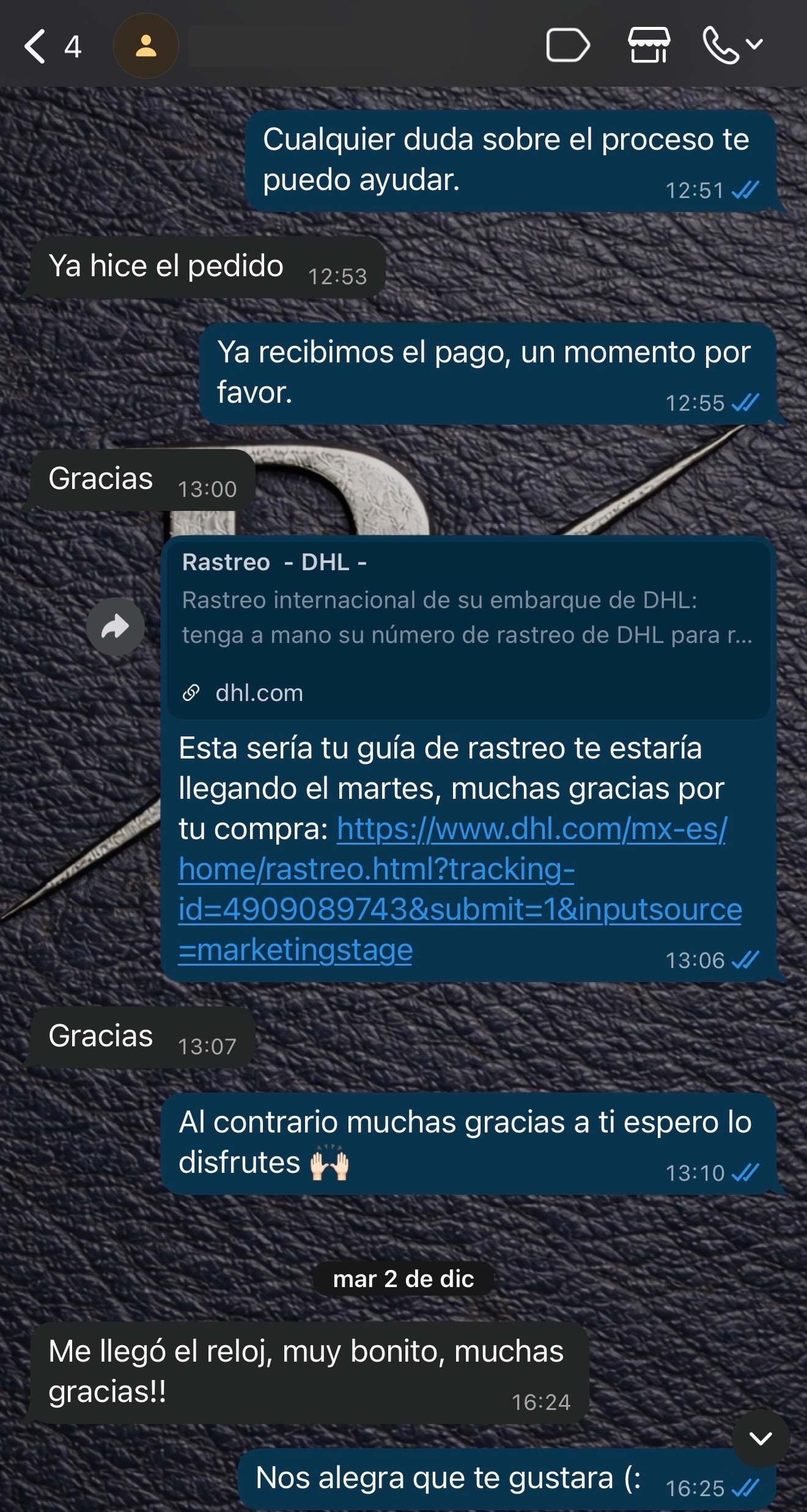Open the business catalog storefront icon
Screen dimensions: 807x1512
pyautogui.click(x=649, y=45)
